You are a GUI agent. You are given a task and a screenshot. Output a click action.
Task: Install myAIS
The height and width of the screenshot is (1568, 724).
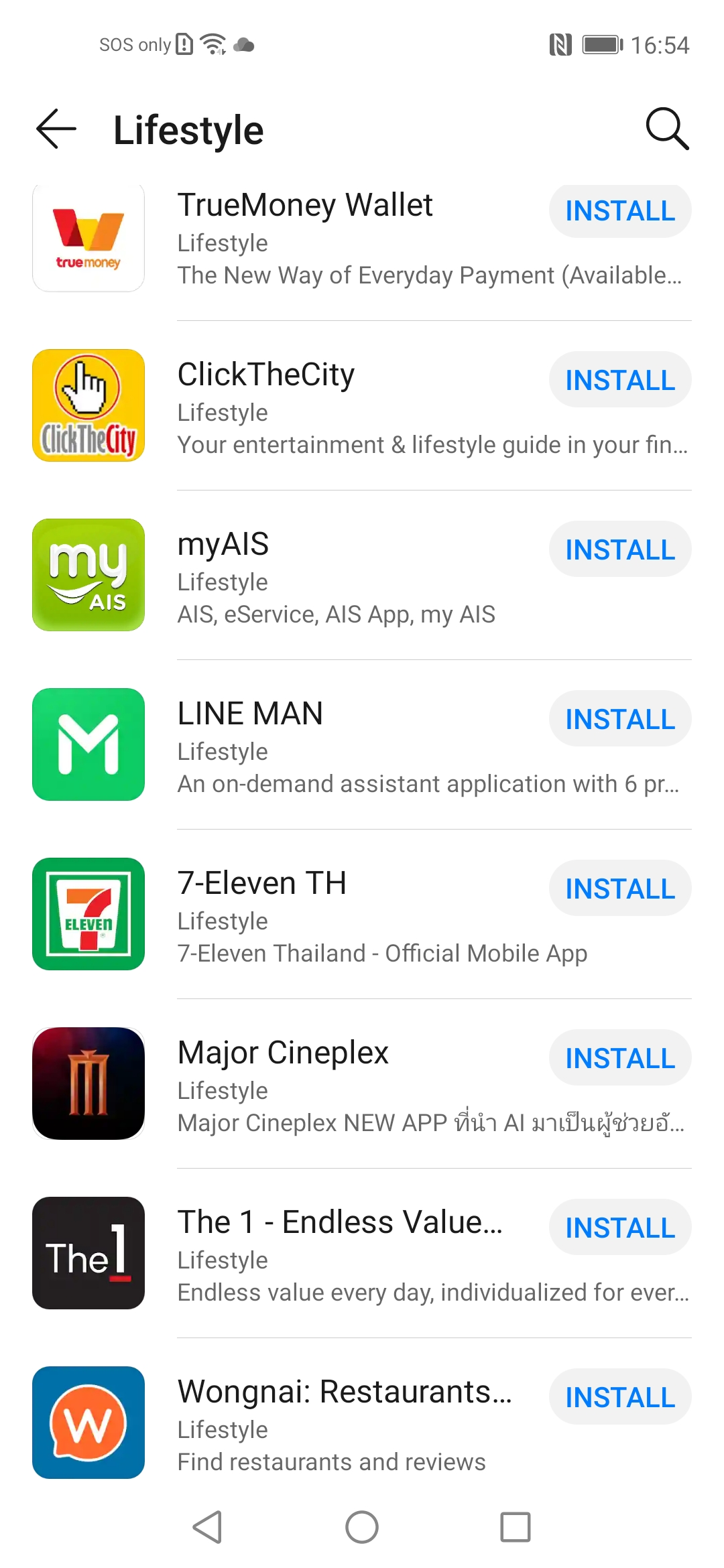point(620,549)
